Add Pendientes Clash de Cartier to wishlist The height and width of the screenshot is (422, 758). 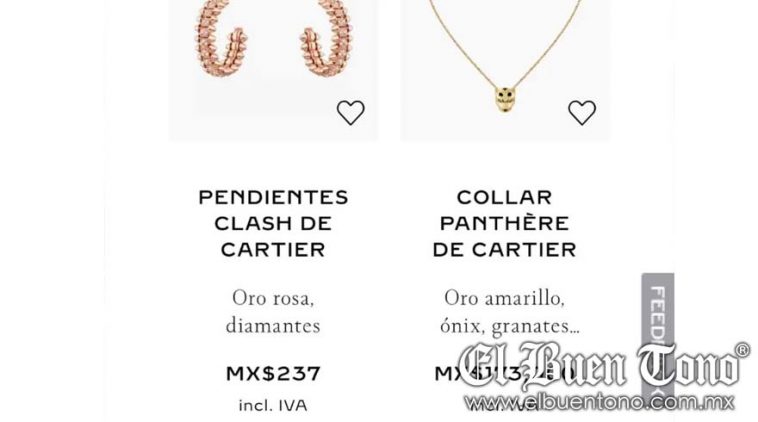point(350,113)
